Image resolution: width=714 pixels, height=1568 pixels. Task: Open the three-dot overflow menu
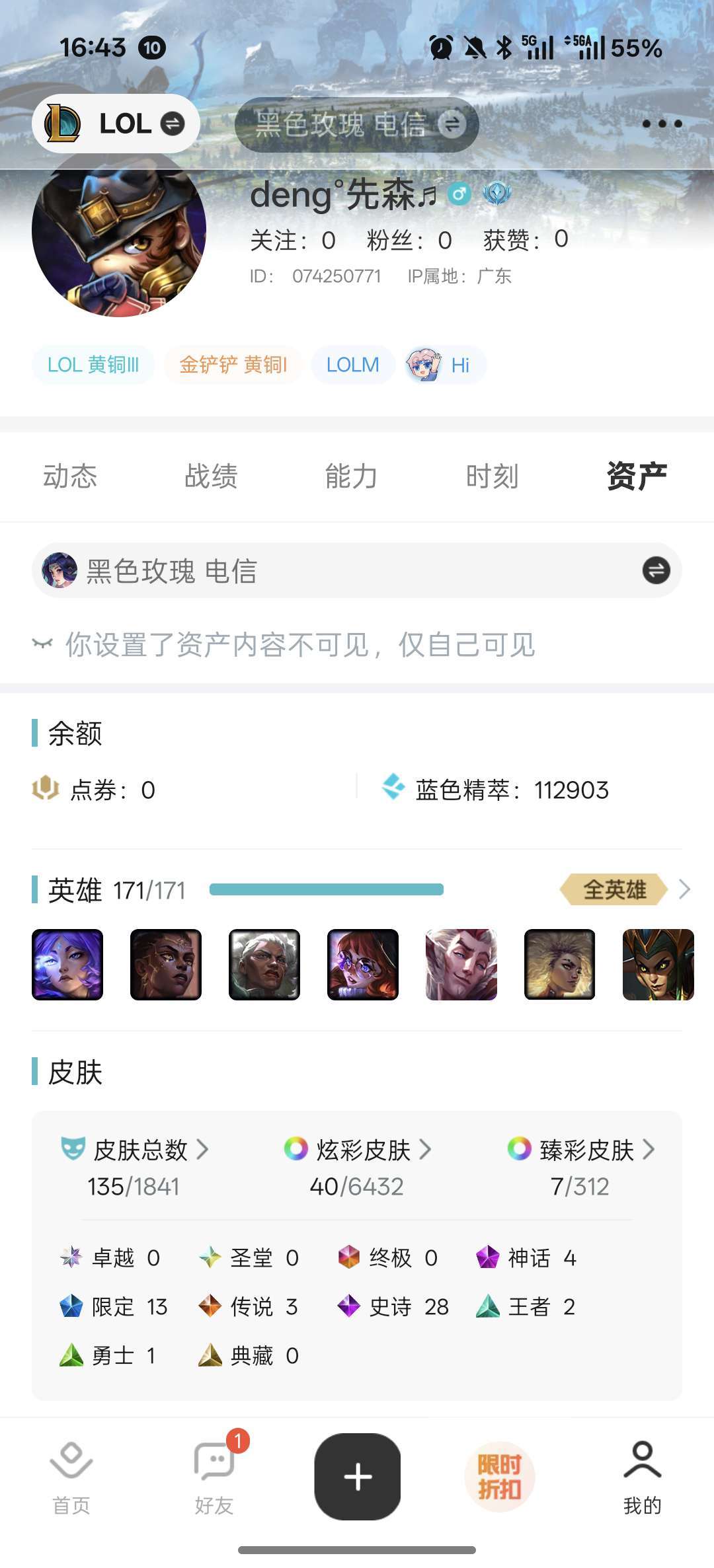[662, 124]
